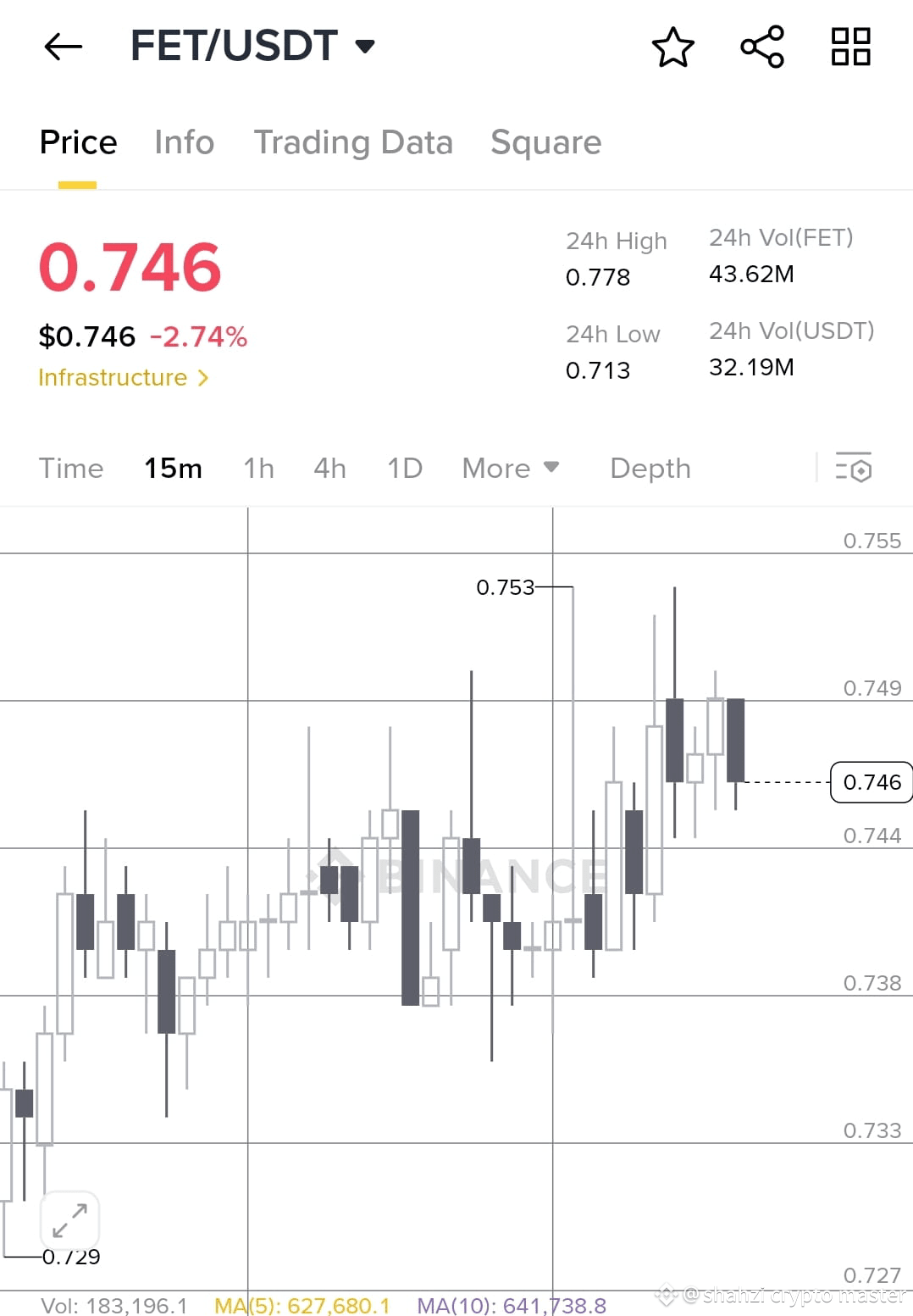Open the share icon
This screenshot has width=913, height=1316.
click(x=761, y=47)
